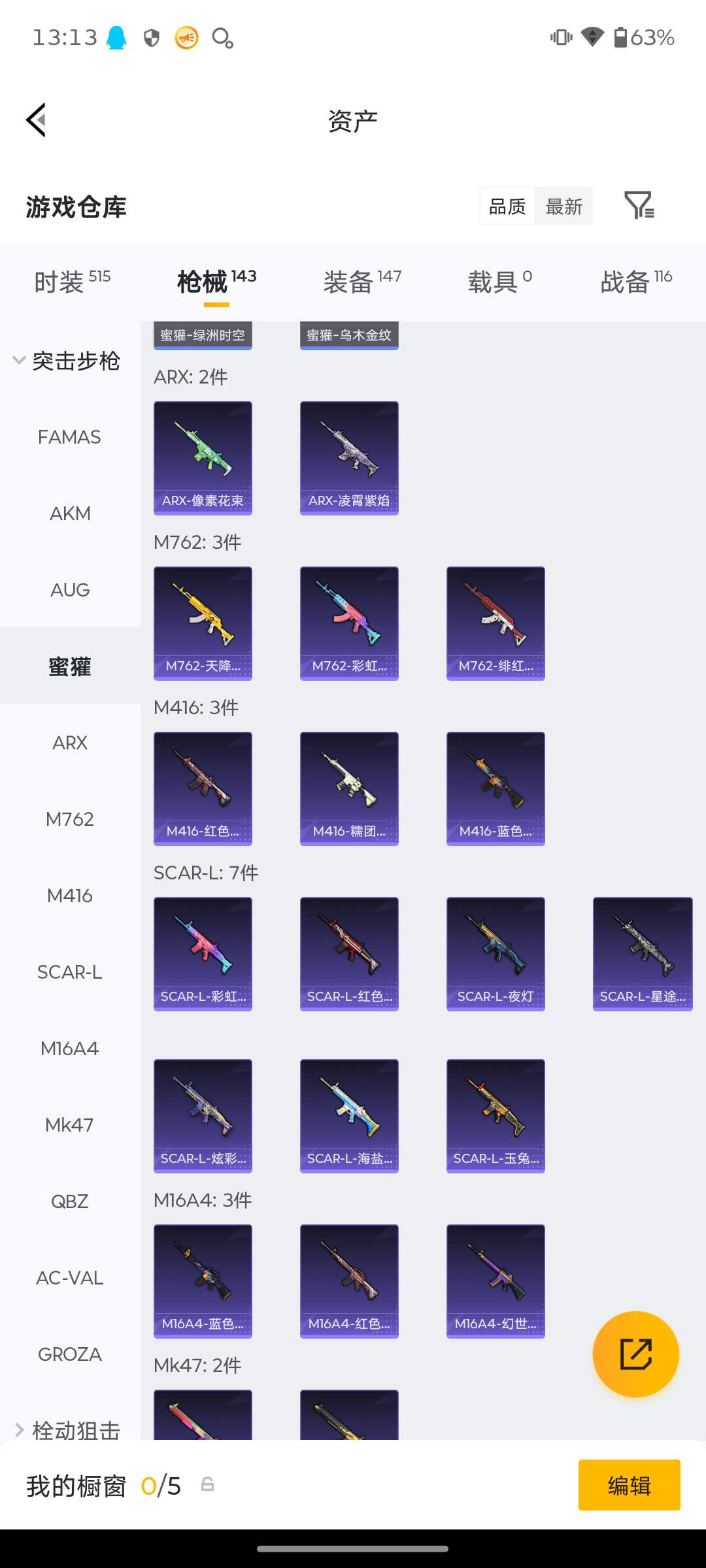706x1568 pixels.
Task: Edit my showcase with 编辑
Action: (x=629, y=1485)
